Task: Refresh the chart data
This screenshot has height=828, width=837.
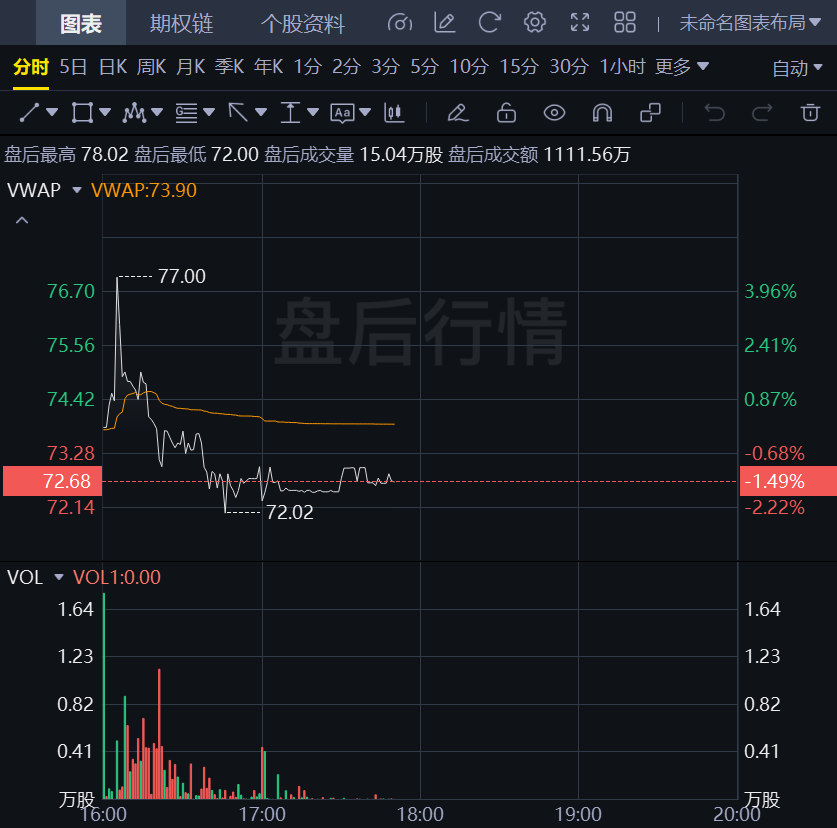Action: point(490,22)
